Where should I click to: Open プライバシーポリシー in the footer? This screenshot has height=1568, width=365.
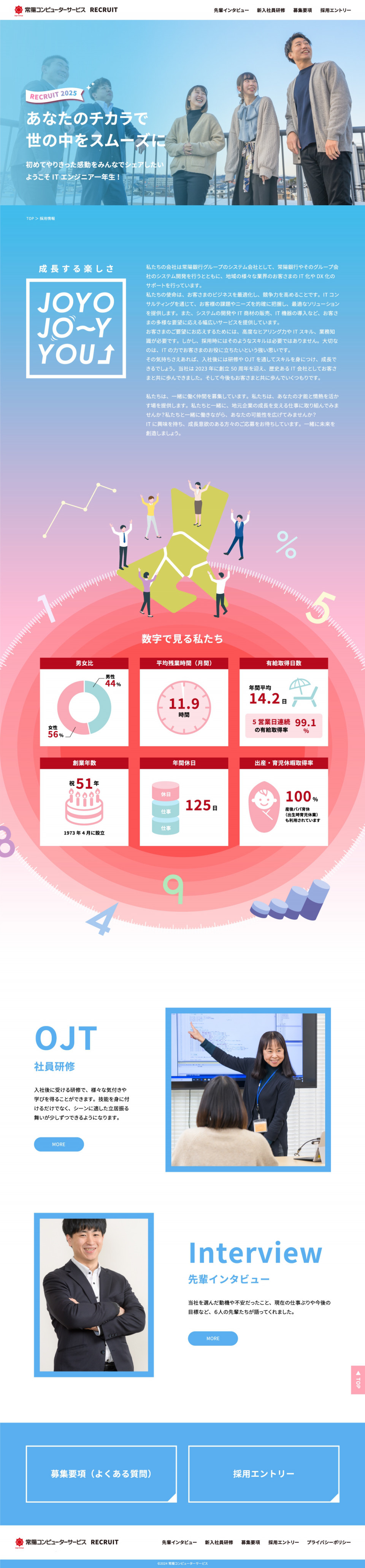click(x=328, y=1543)
